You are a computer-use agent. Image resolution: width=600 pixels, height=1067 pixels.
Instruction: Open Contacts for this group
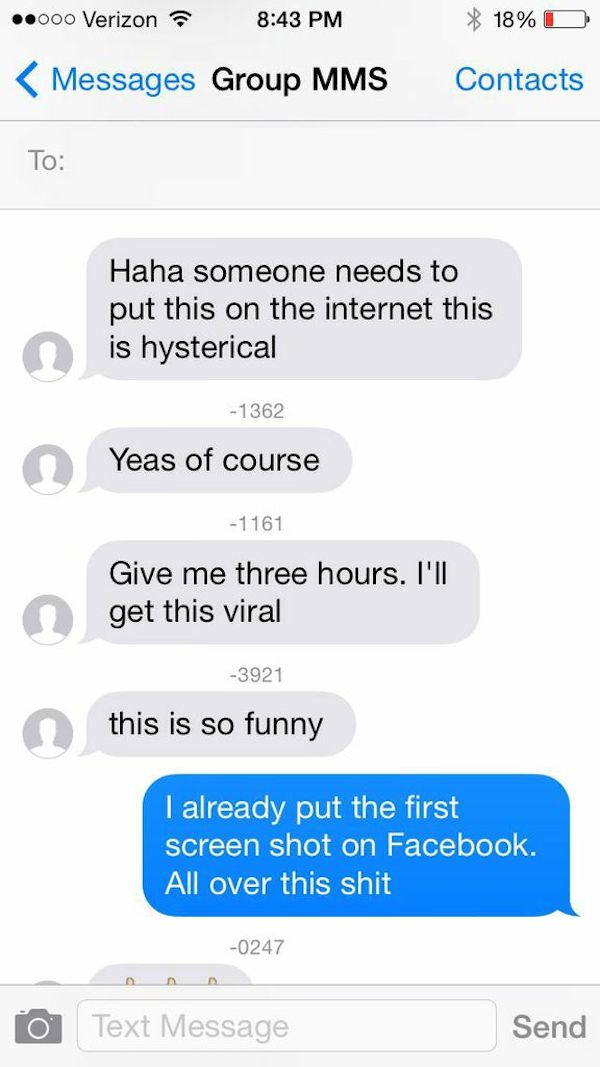pos(518,79)
